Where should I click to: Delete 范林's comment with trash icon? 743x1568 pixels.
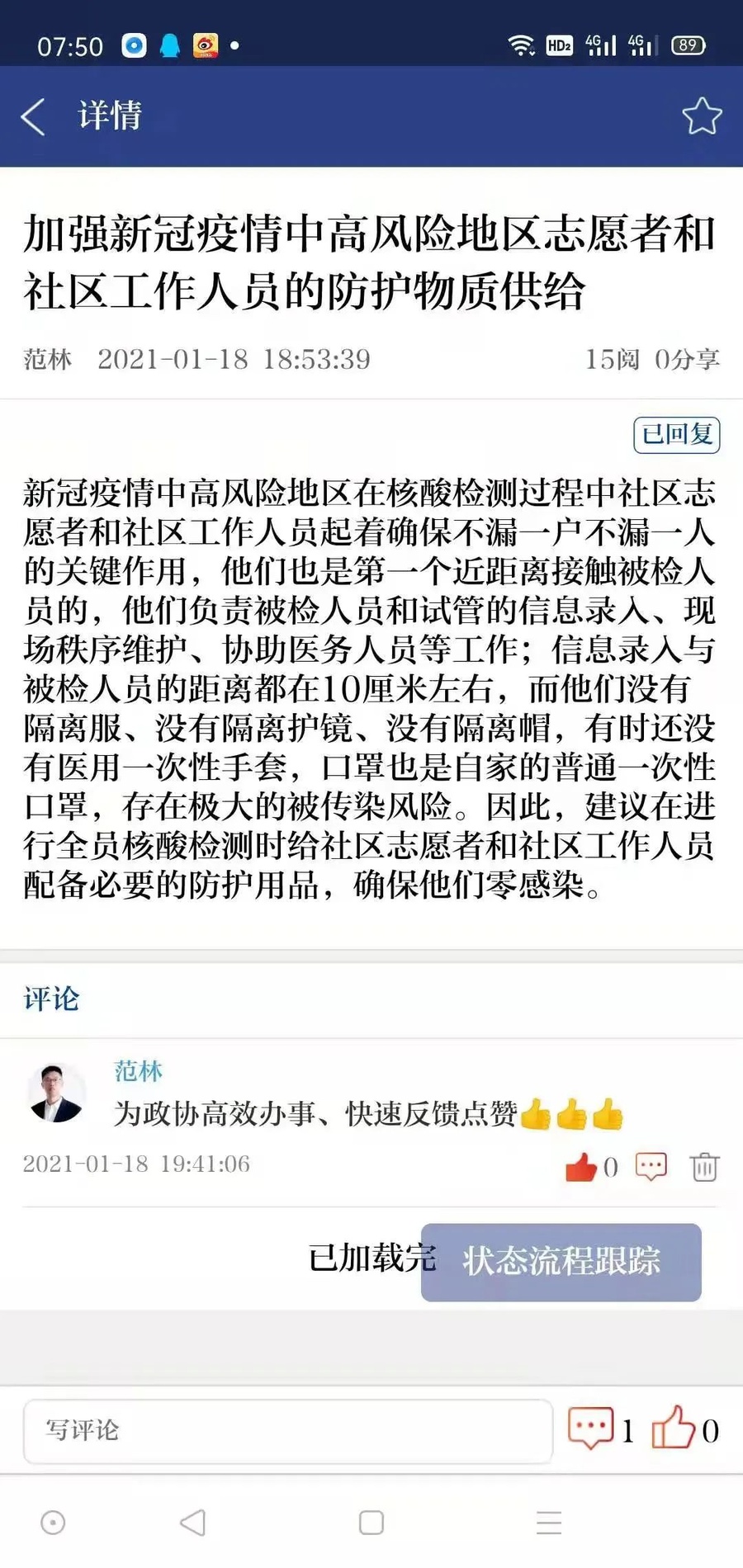click(704, 1167)
